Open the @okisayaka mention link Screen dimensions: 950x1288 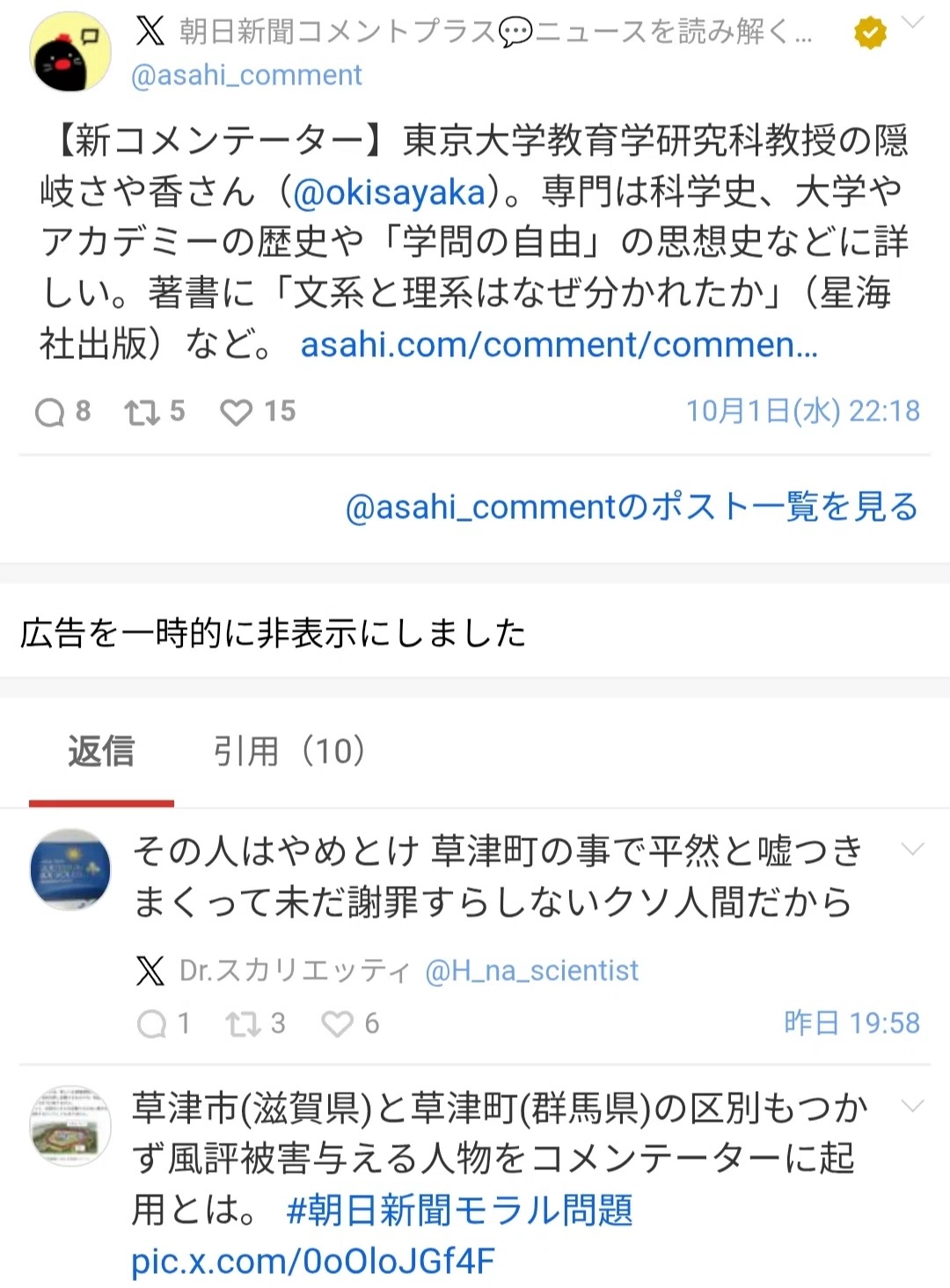389,192
